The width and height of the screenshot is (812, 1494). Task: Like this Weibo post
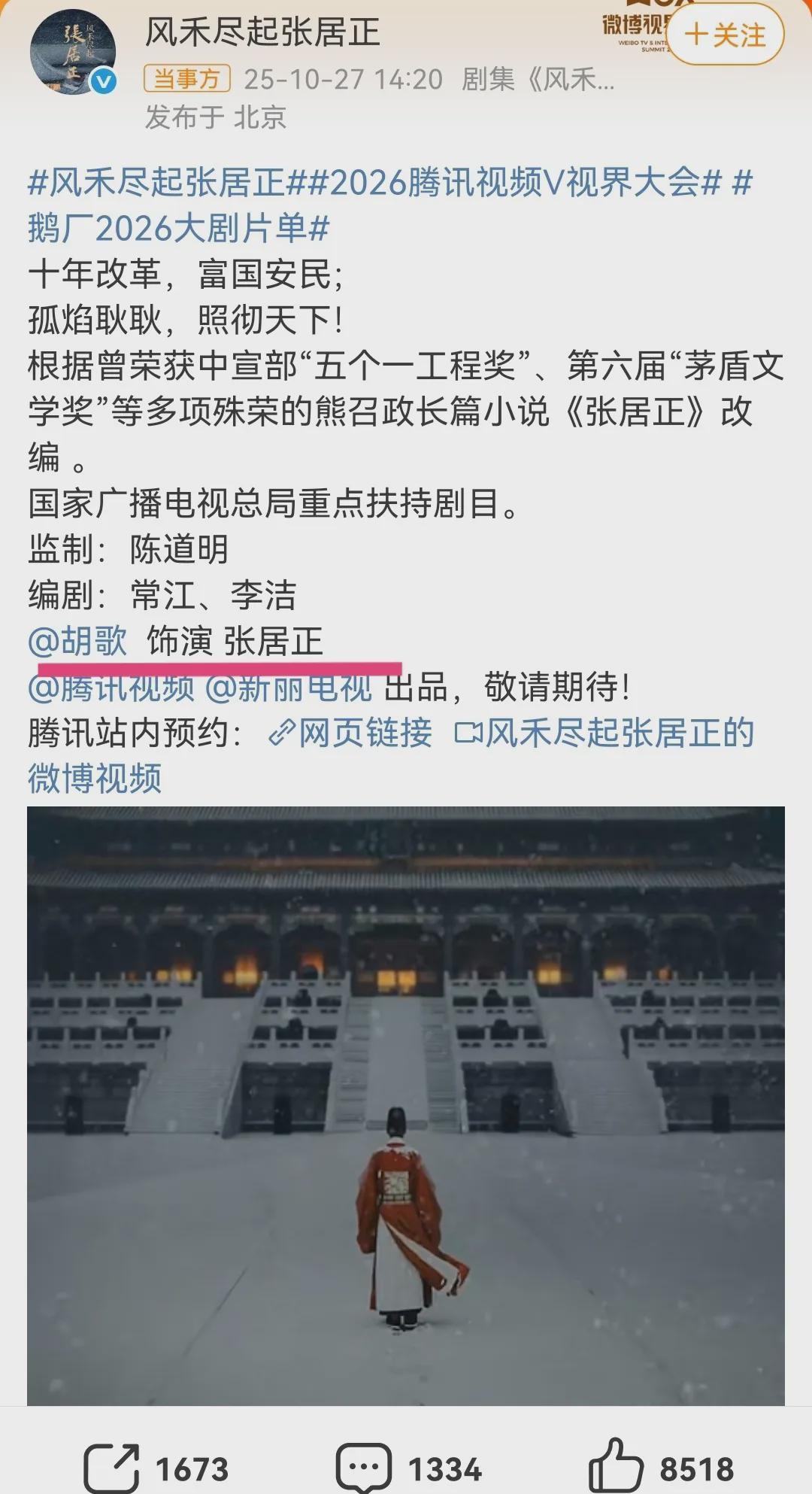coord(660,1468)
